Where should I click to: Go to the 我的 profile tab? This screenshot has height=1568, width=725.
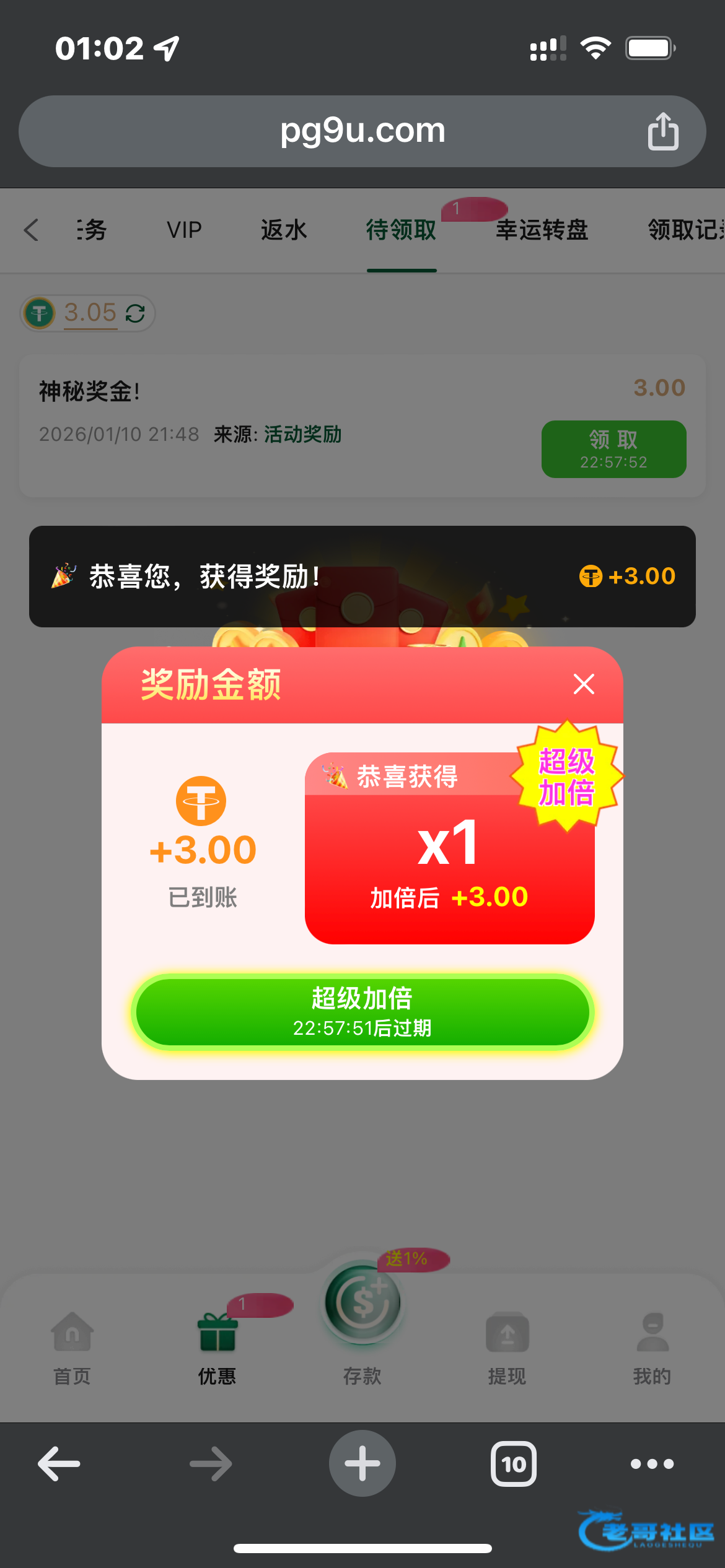point(652,1348)
